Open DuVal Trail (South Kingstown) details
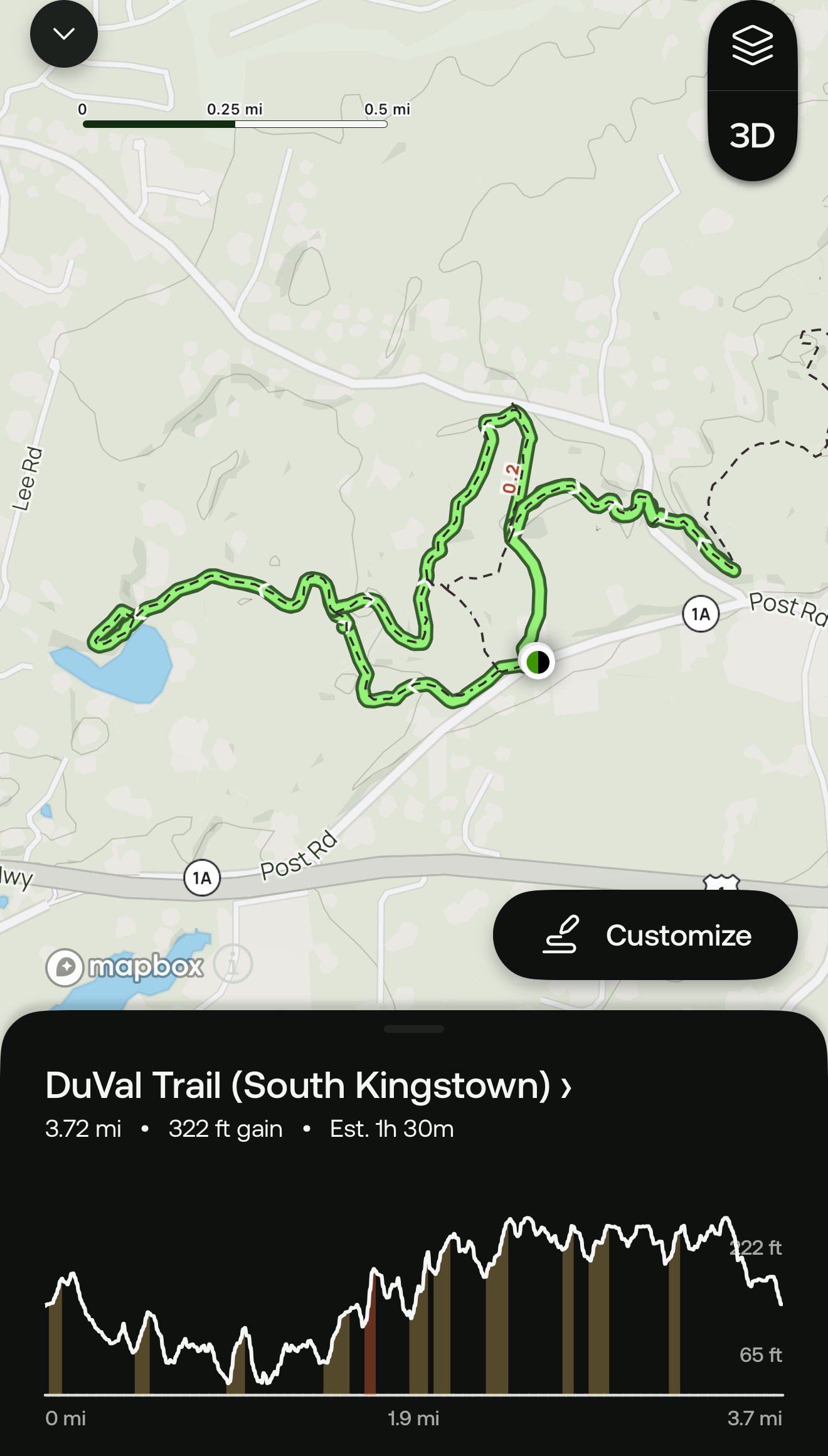 (x=308, y=1085)
